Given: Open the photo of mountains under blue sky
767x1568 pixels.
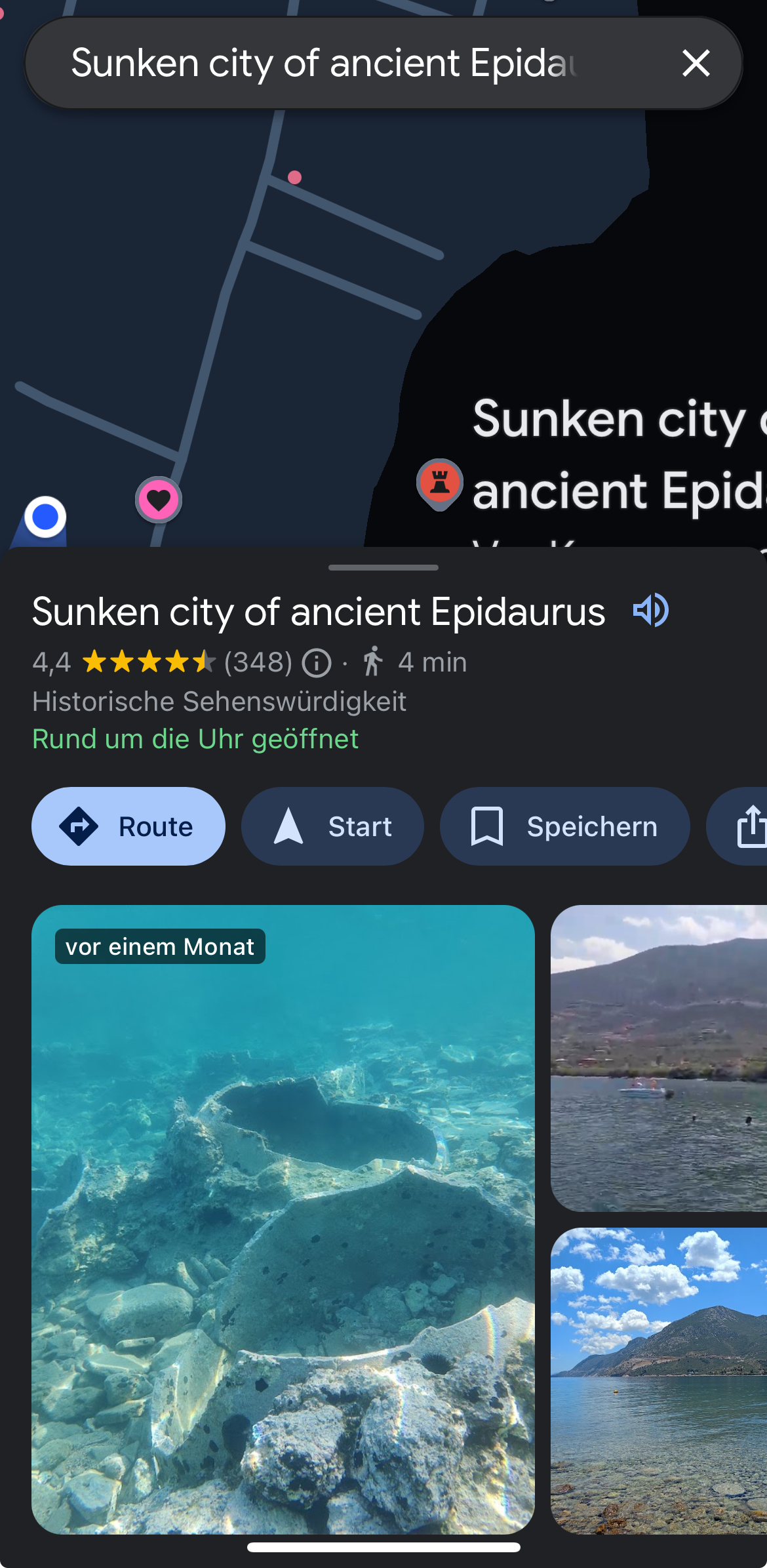Looking at the screenshot, I should coord(659,1381).
